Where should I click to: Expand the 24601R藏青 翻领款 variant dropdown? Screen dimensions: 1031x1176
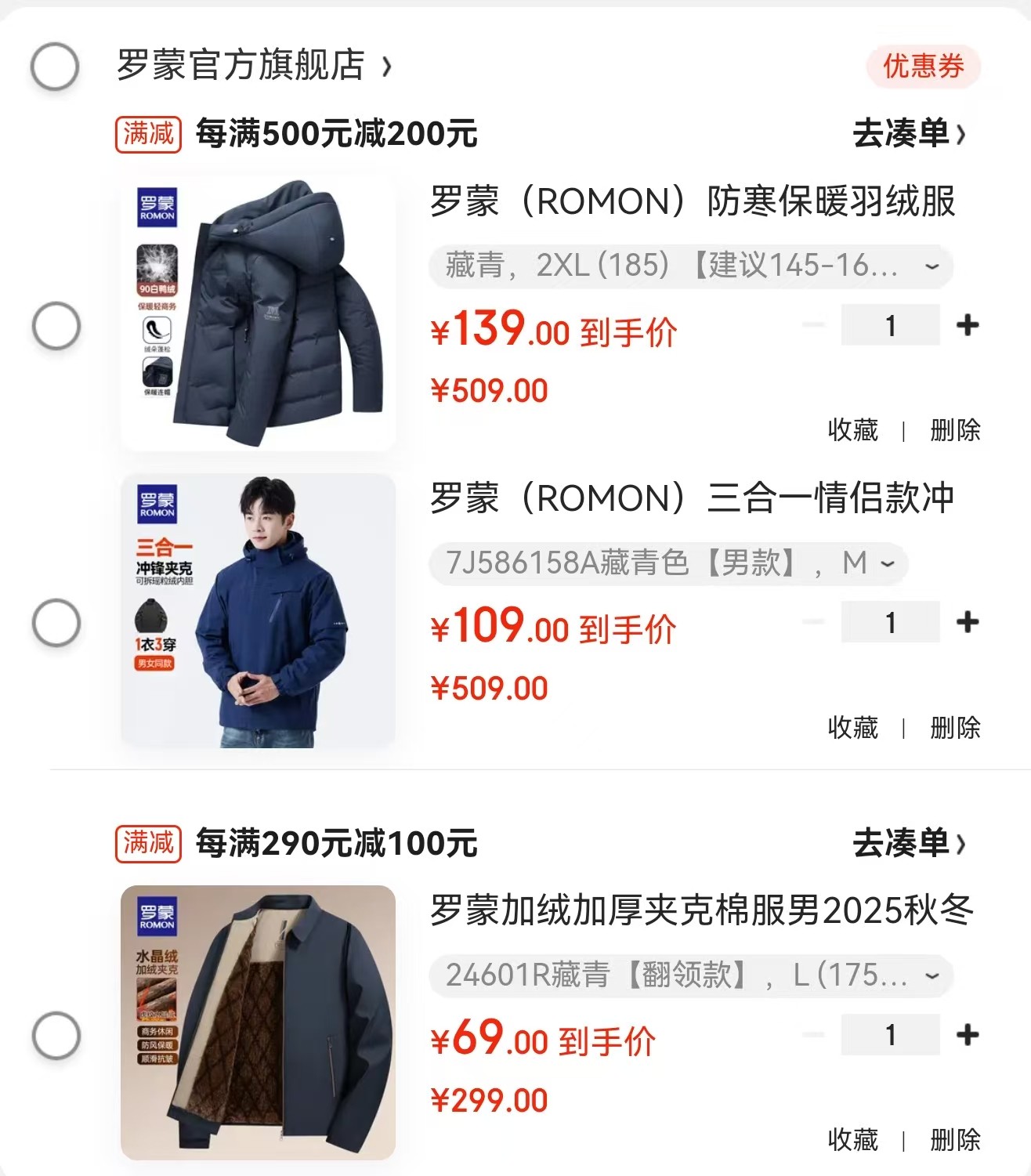click(x=689, y=975)
